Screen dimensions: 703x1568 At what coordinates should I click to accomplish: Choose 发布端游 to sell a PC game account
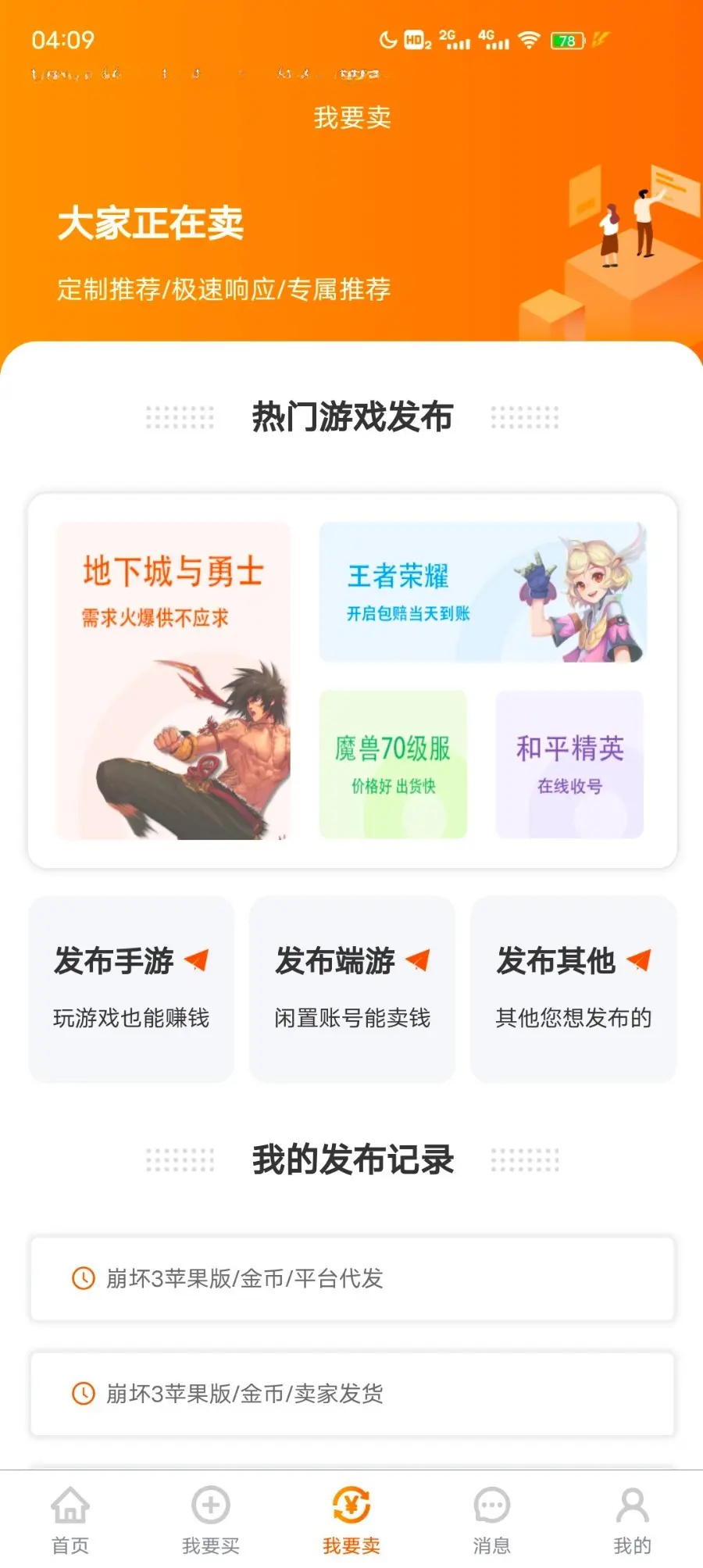point(352,988)
